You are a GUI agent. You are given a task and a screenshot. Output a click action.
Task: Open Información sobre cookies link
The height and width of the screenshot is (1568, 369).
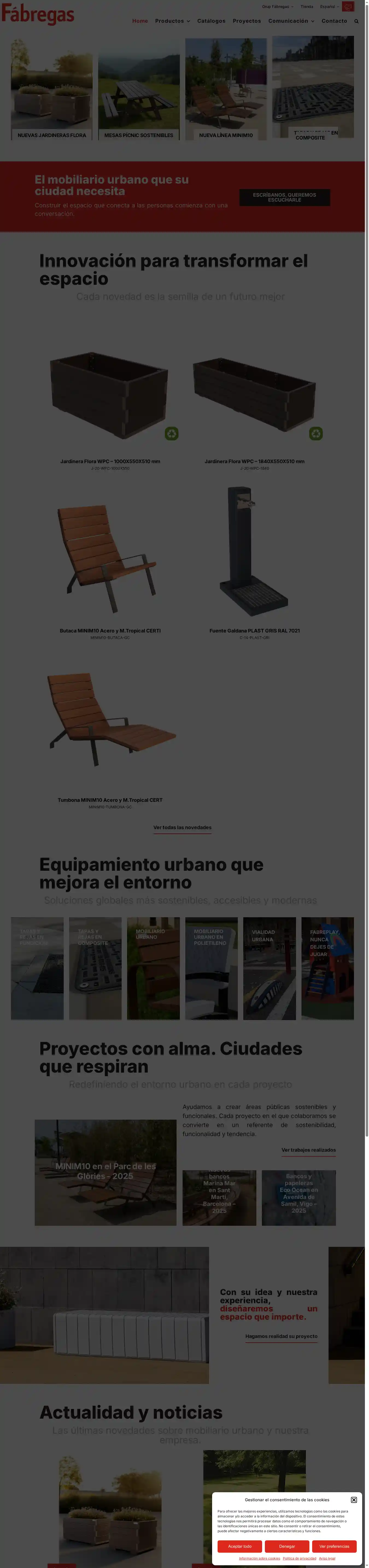pos(260,1558)
